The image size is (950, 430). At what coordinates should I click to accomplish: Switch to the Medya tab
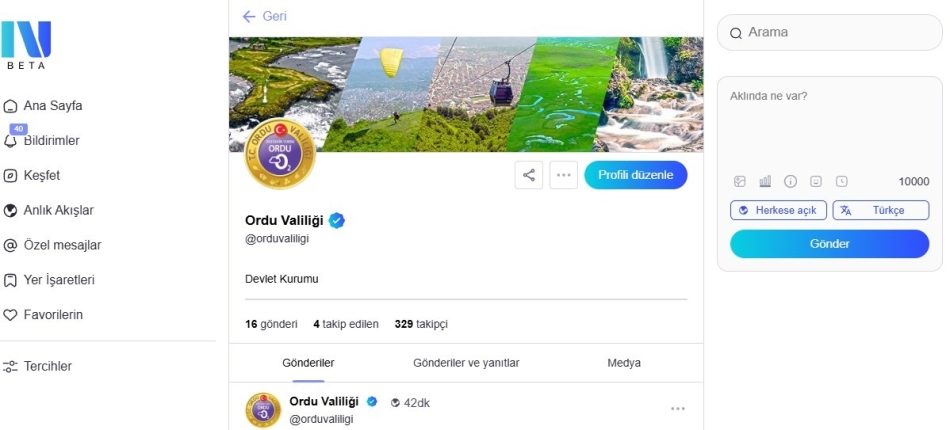point(624,363)
